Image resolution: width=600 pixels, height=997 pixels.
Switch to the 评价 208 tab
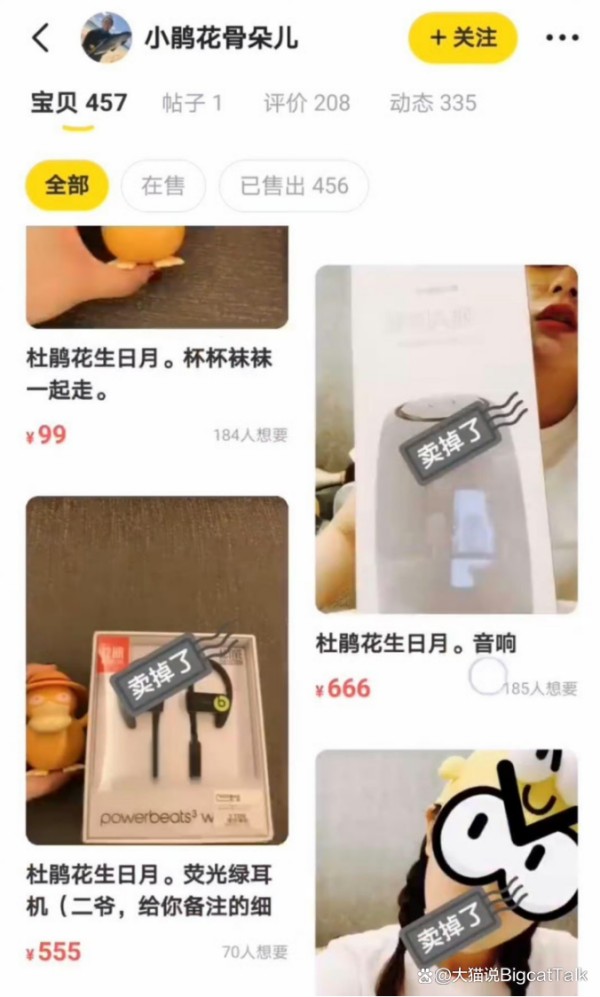point(307,103)
